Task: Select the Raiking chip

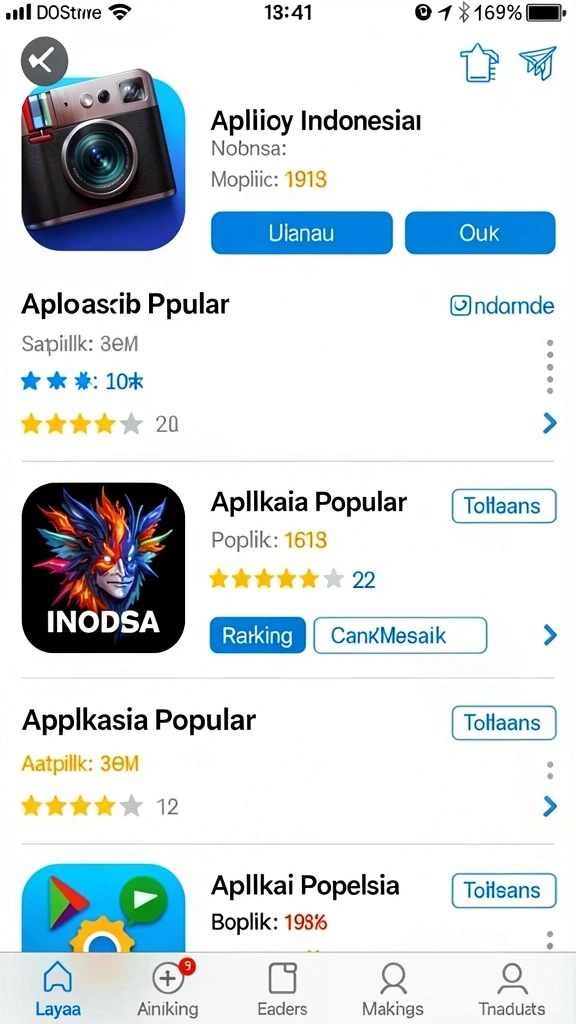Action: pos(257,635)
